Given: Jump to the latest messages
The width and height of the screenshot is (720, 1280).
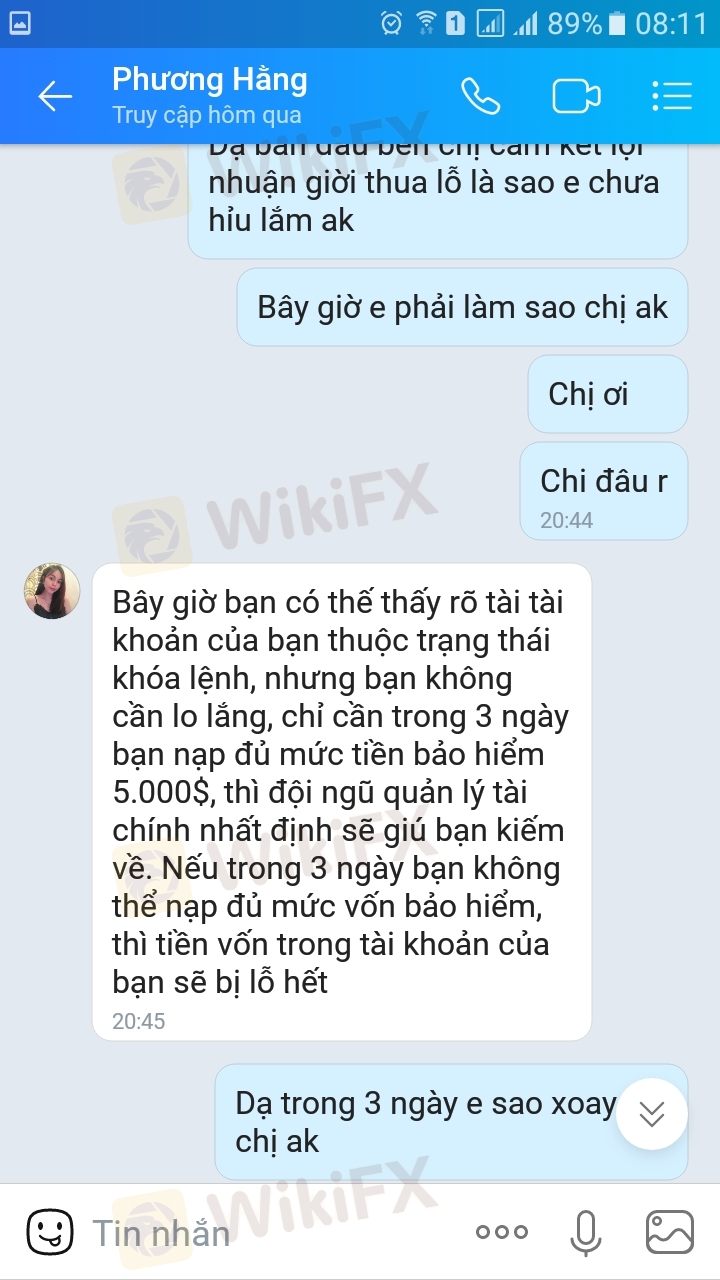Looking at the screenshot, I should 652,1113.
